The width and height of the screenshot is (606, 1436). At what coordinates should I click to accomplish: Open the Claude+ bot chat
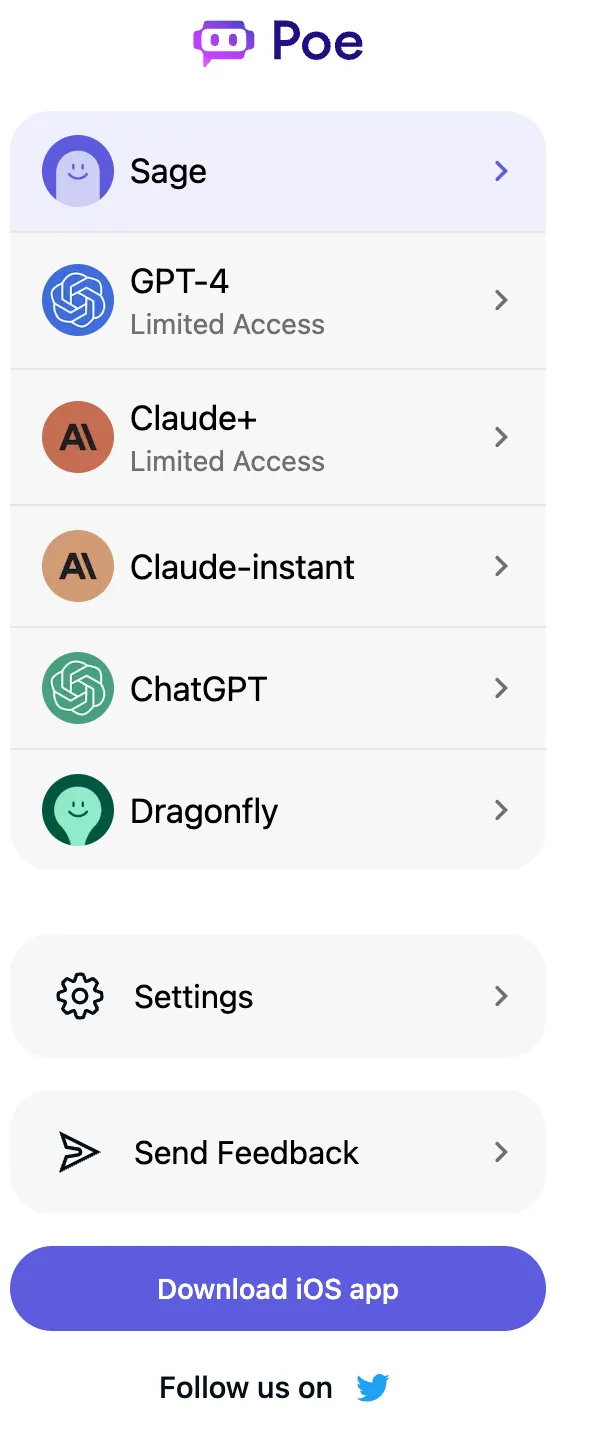pos(277,437)
